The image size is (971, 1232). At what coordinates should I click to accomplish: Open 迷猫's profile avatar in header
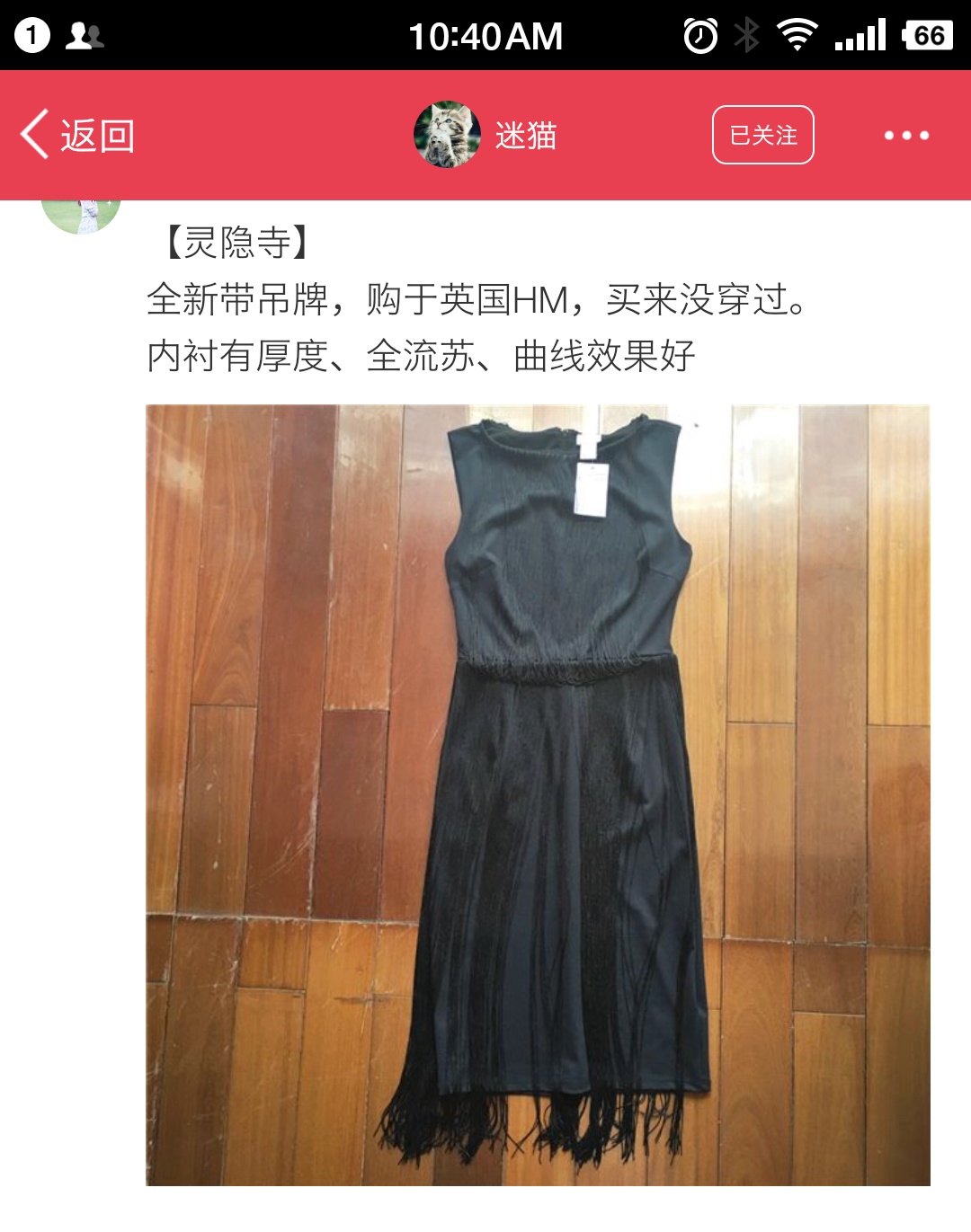coord(447,135)
